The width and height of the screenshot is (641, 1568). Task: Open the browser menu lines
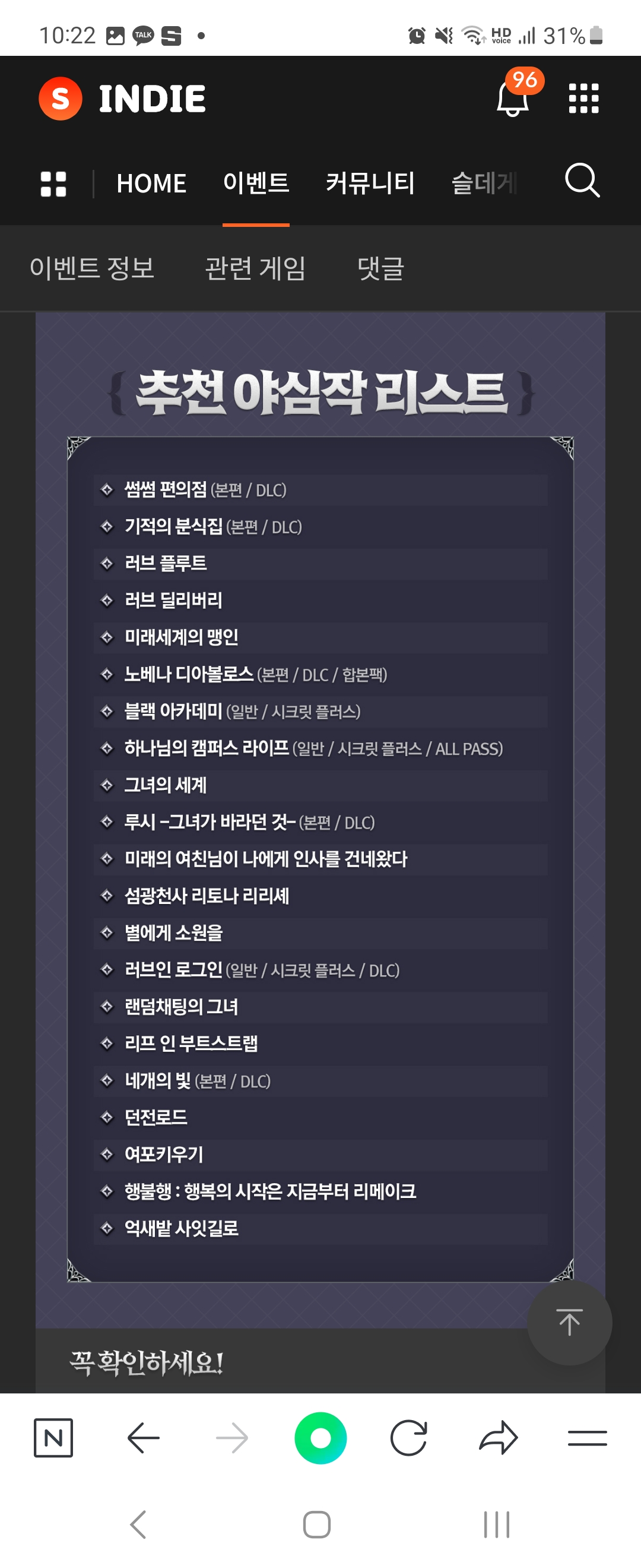click(x=587, y=1438)
